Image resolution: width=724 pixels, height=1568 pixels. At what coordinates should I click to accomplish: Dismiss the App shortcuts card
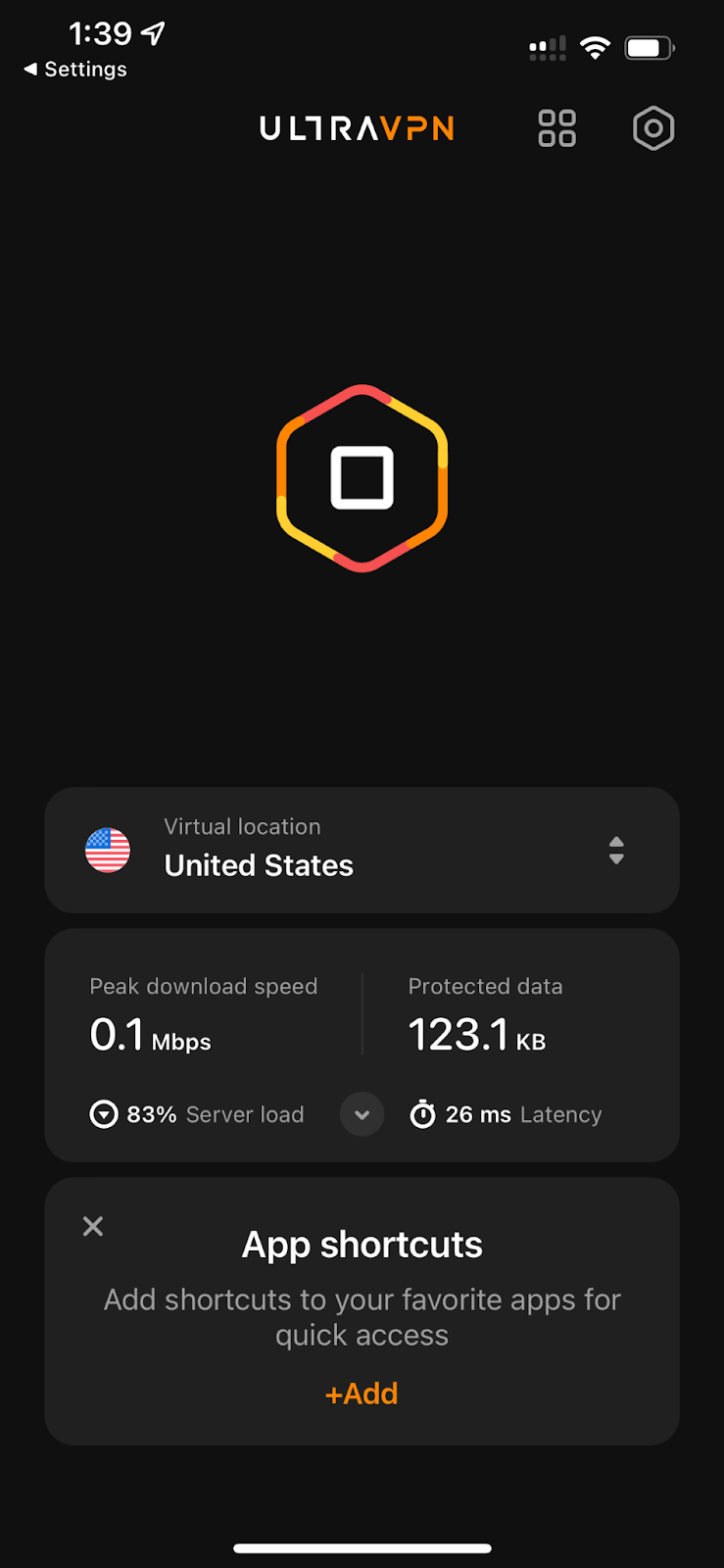[93, 1226]
